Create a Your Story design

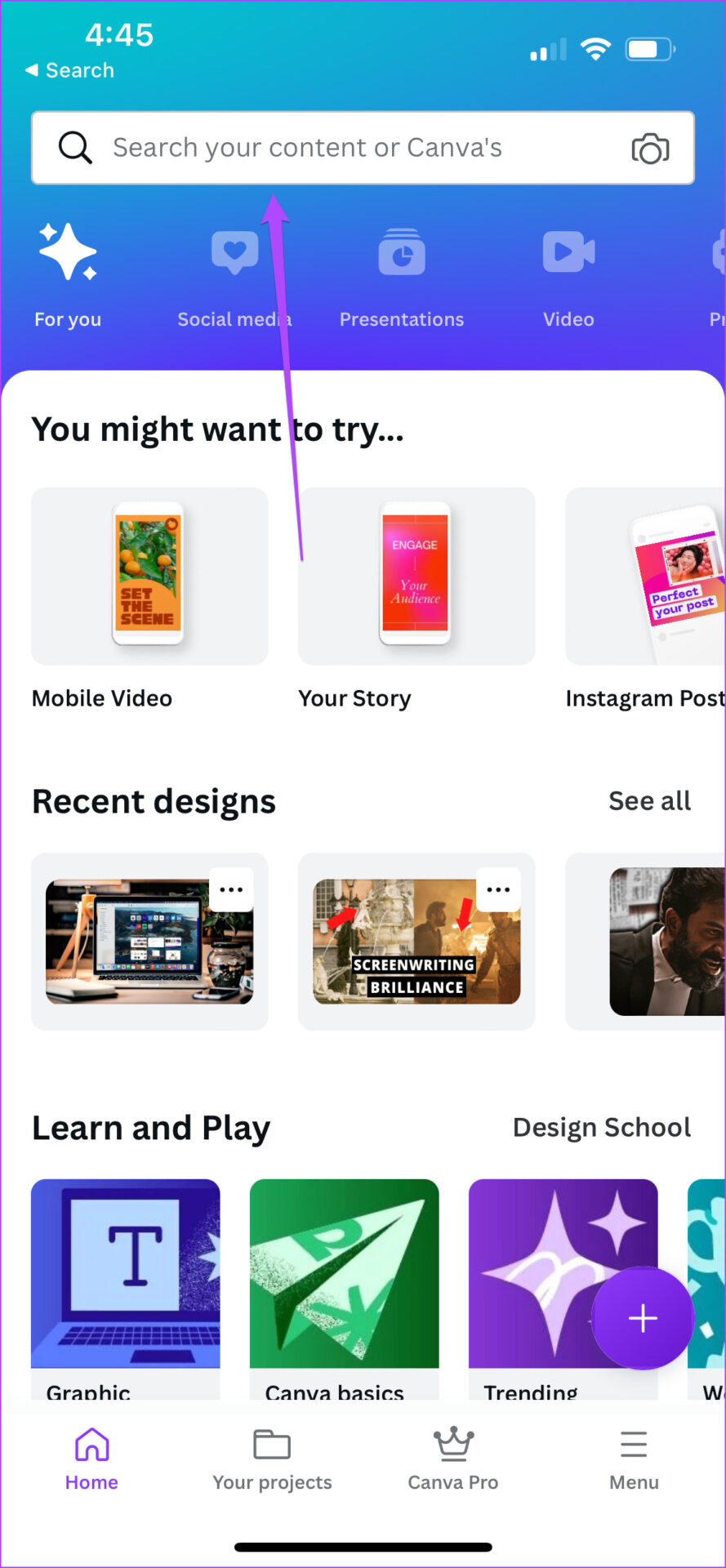tap(416, 577)
